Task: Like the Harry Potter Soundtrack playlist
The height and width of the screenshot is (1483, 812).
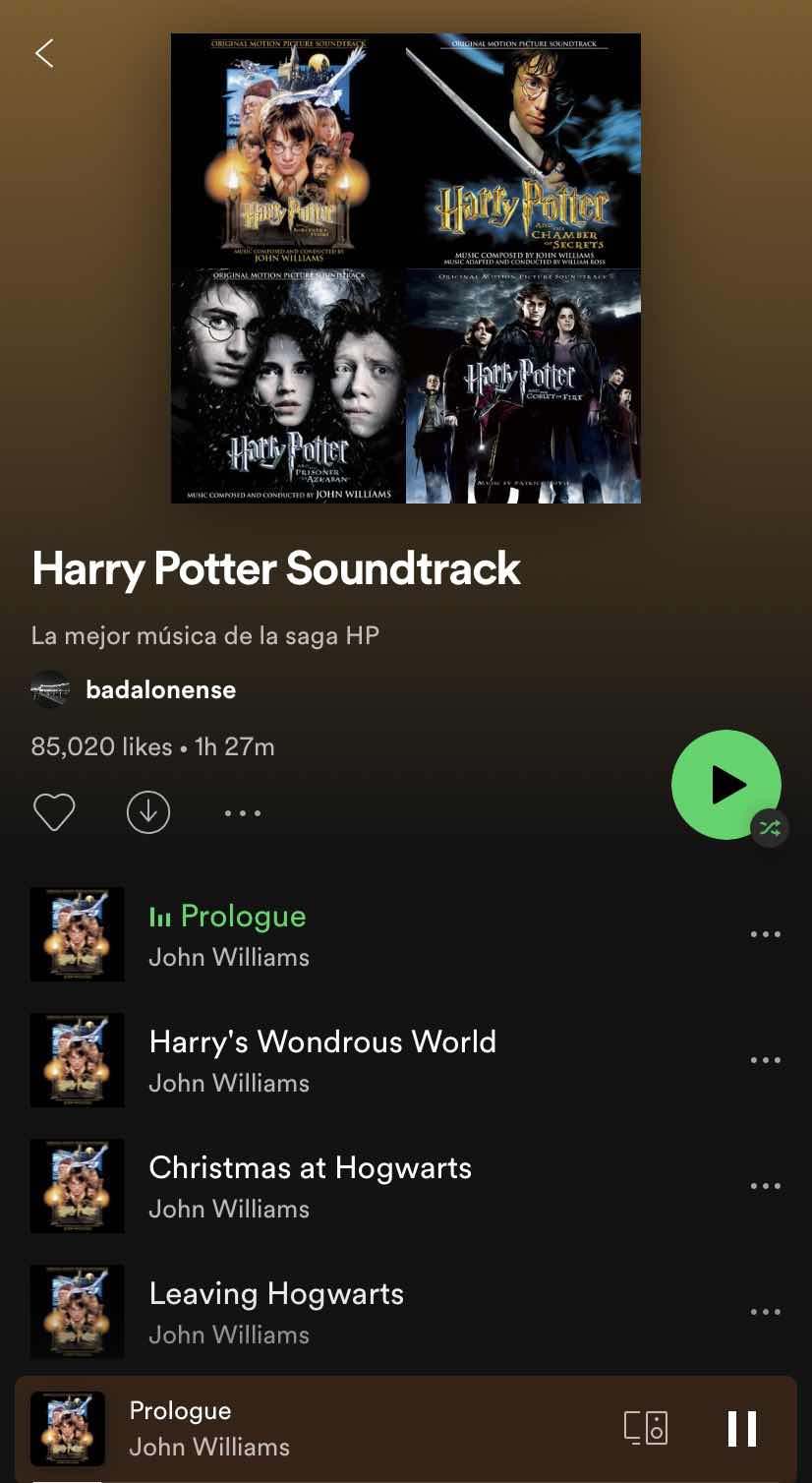Action: pyautogui.click(x=54, y=812)
